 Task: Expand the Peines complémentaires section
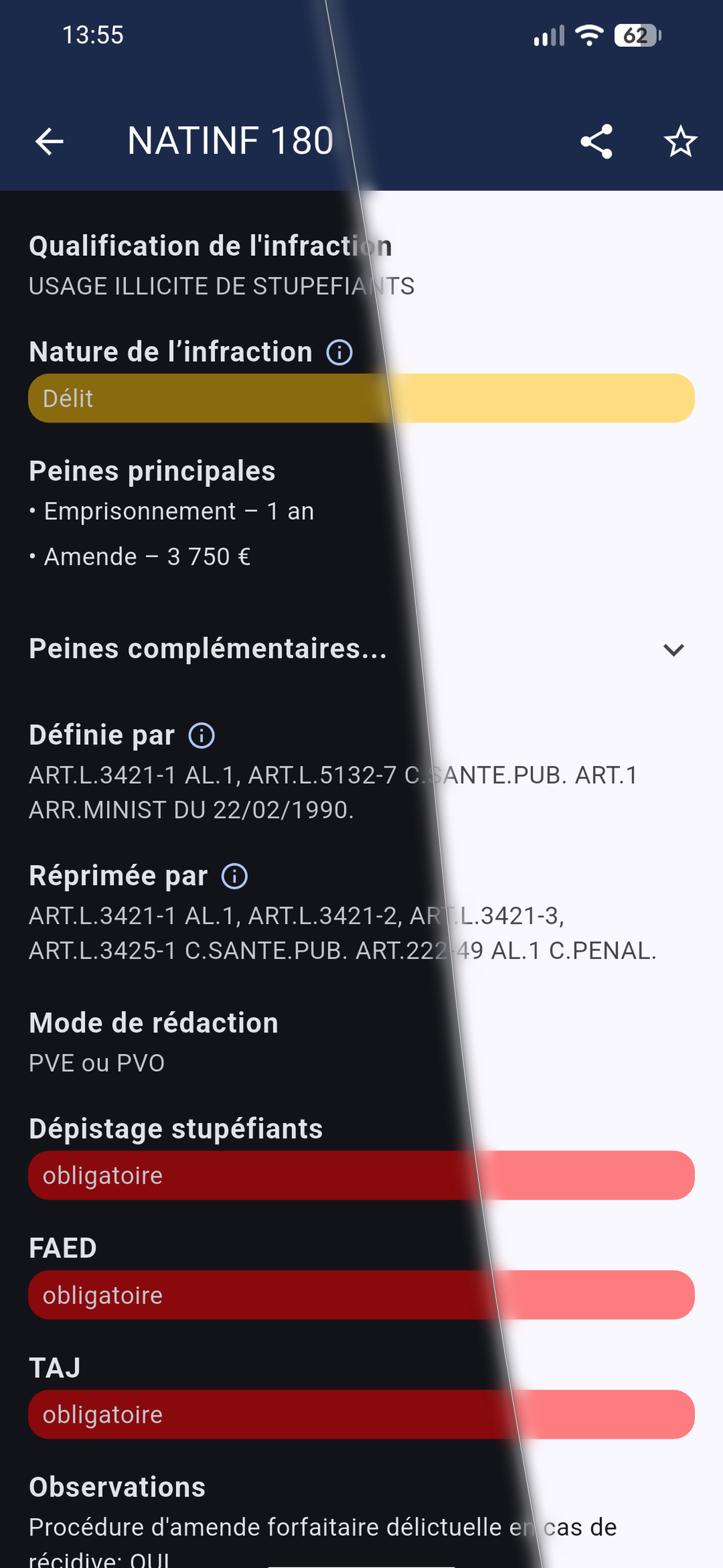(x=673, y=649)
